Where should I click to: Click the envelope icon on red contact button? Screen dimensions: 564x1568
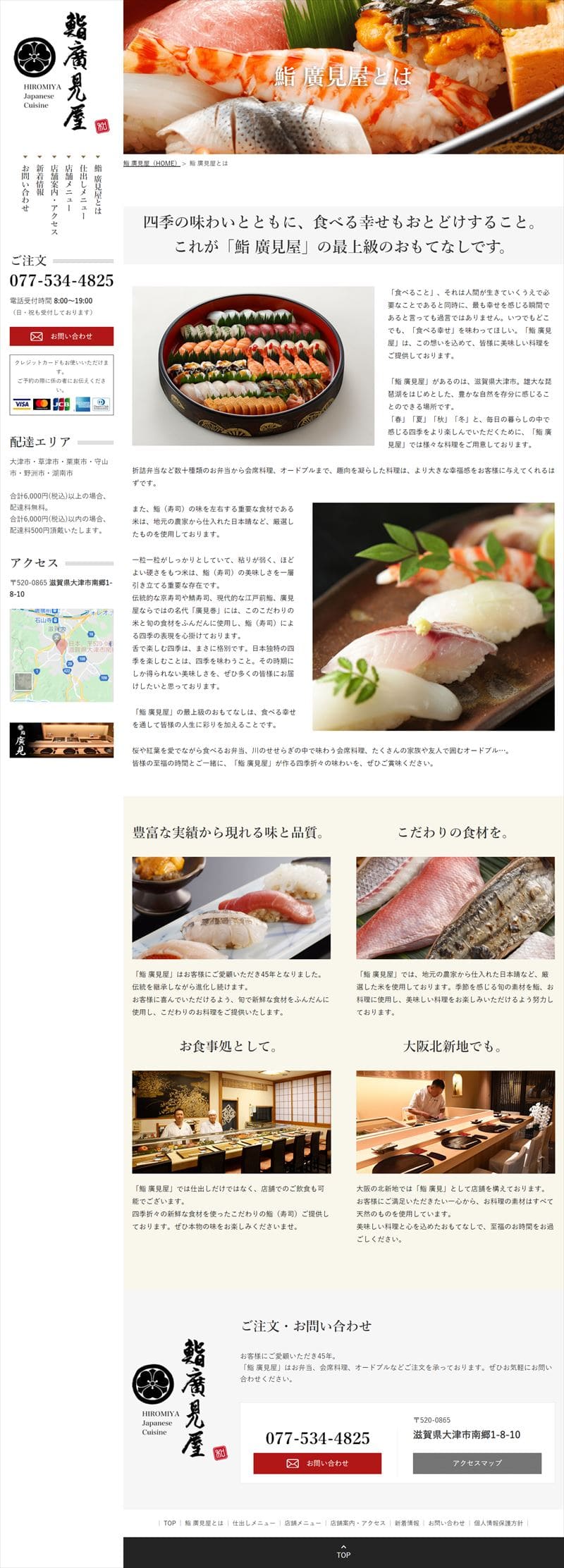pos(39,337)
